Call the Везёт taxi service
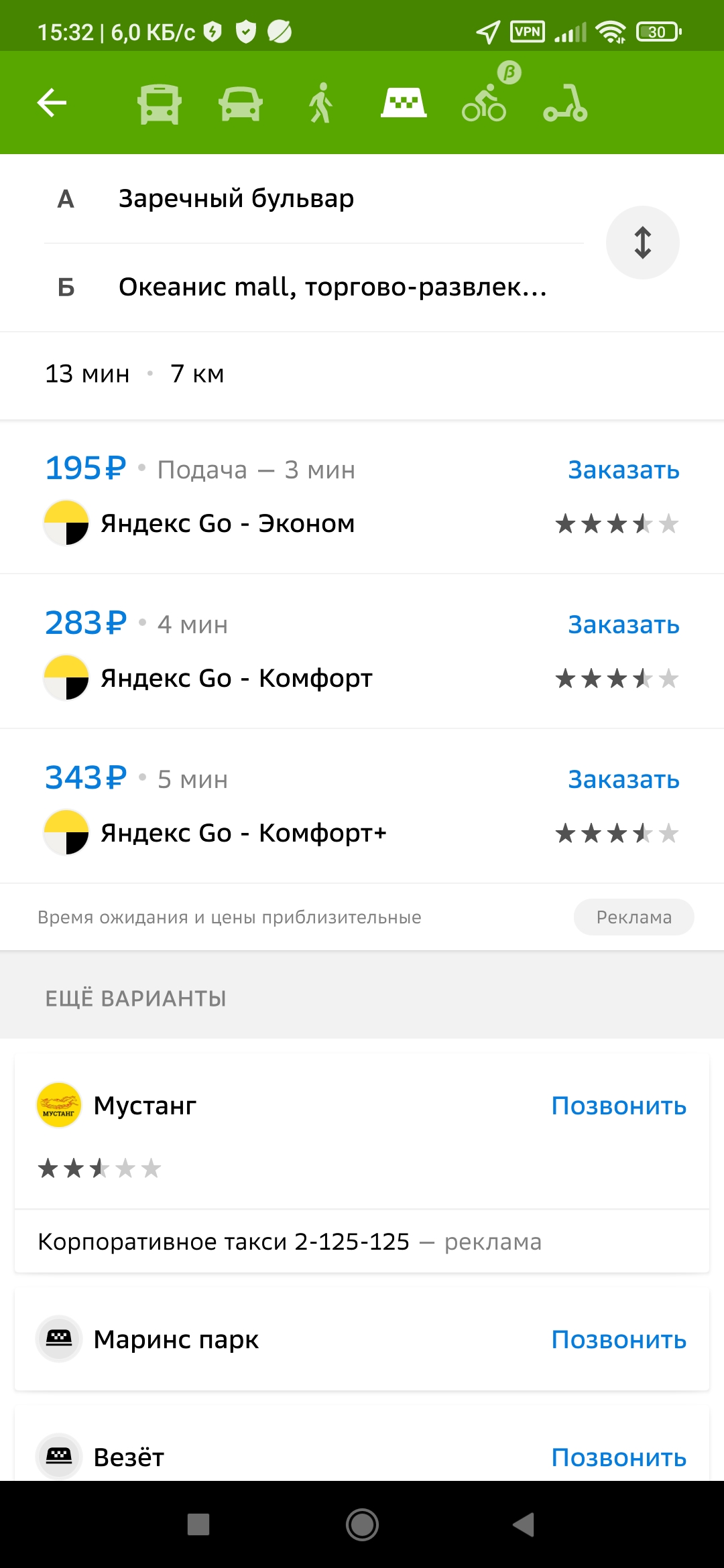The width and height of the screenshot is (724, 1568). pos(619,1457)
